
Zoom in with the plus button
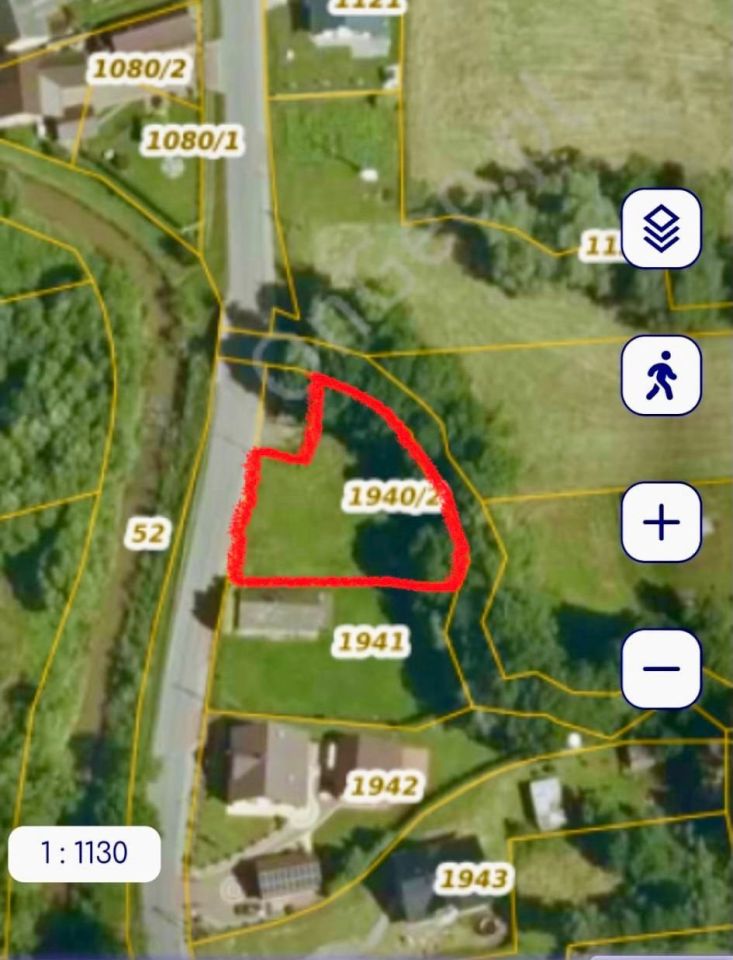point(661,522)
